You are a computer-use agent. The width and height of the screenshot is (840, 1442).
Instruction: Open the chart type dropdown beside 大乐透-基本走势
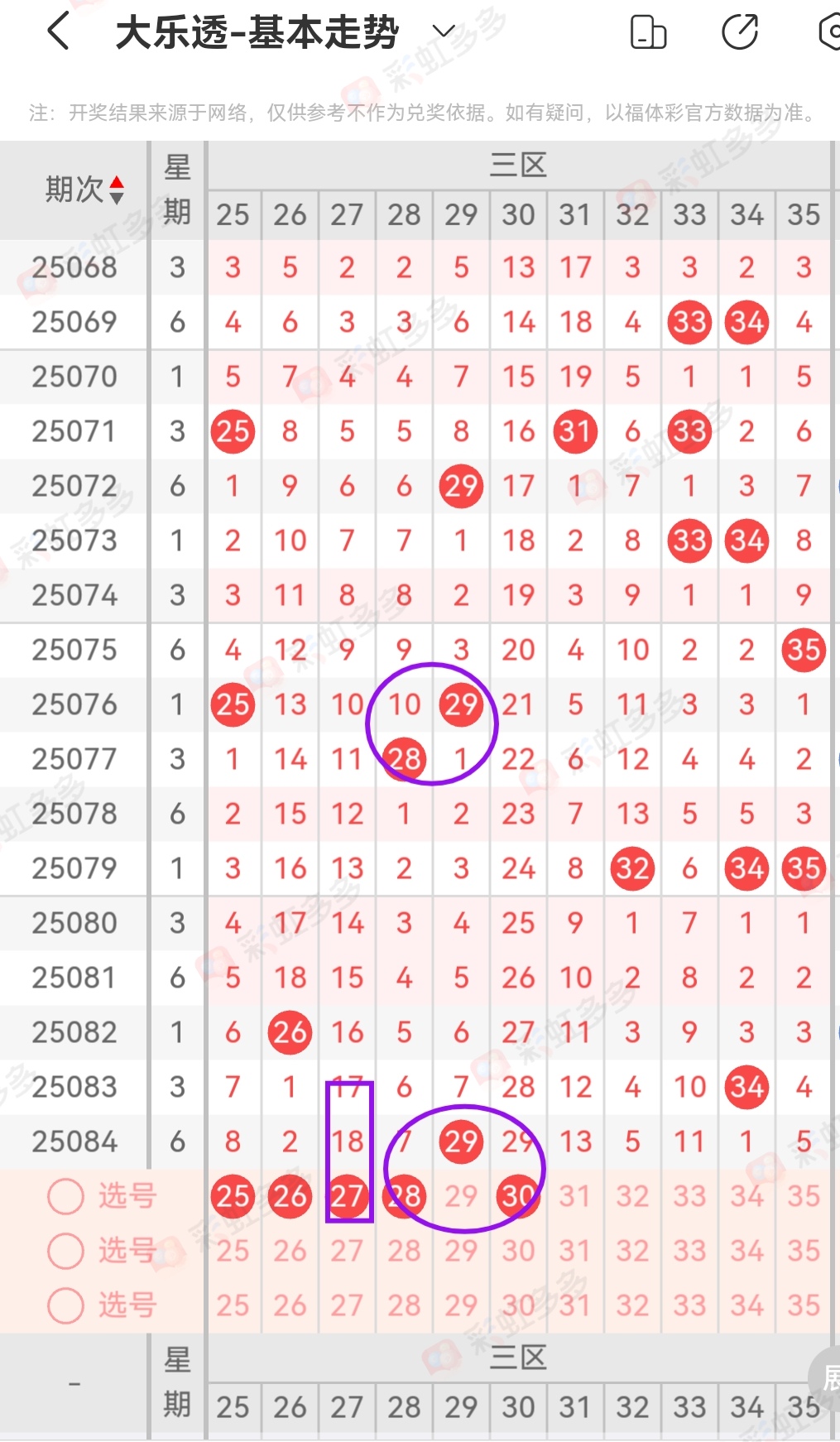pos(442,31)
